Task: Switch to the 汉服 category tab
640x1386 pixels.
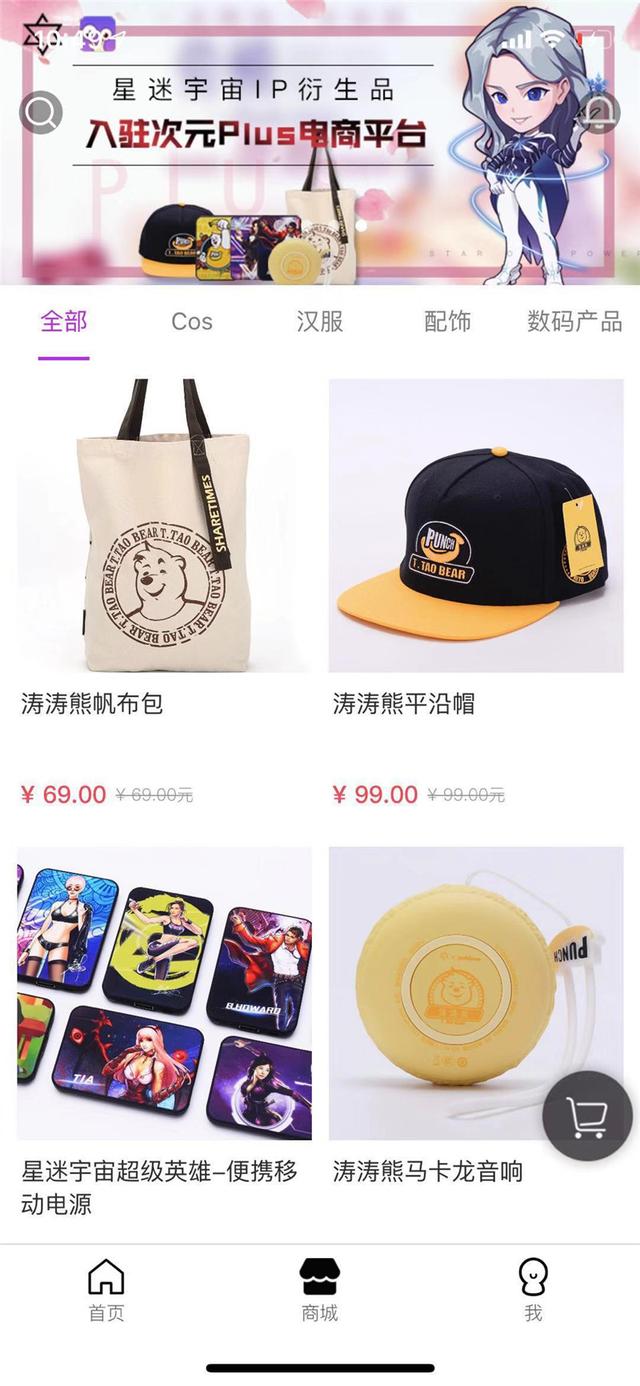Action: pyautogui.click(x=320, y=322)
